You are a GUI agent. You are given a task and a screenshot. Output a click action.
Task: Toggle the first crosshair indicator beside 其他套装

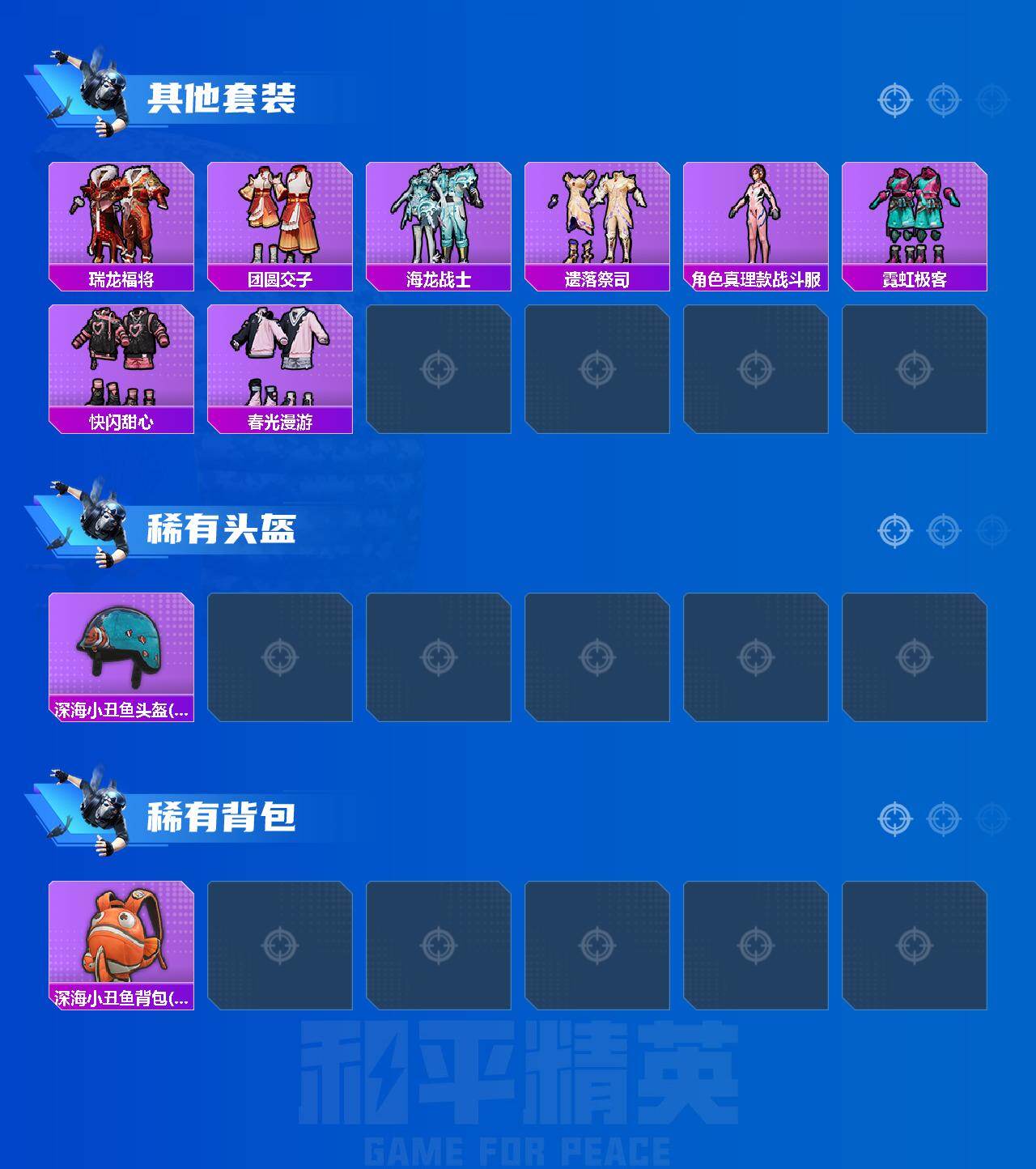[894, 100]
